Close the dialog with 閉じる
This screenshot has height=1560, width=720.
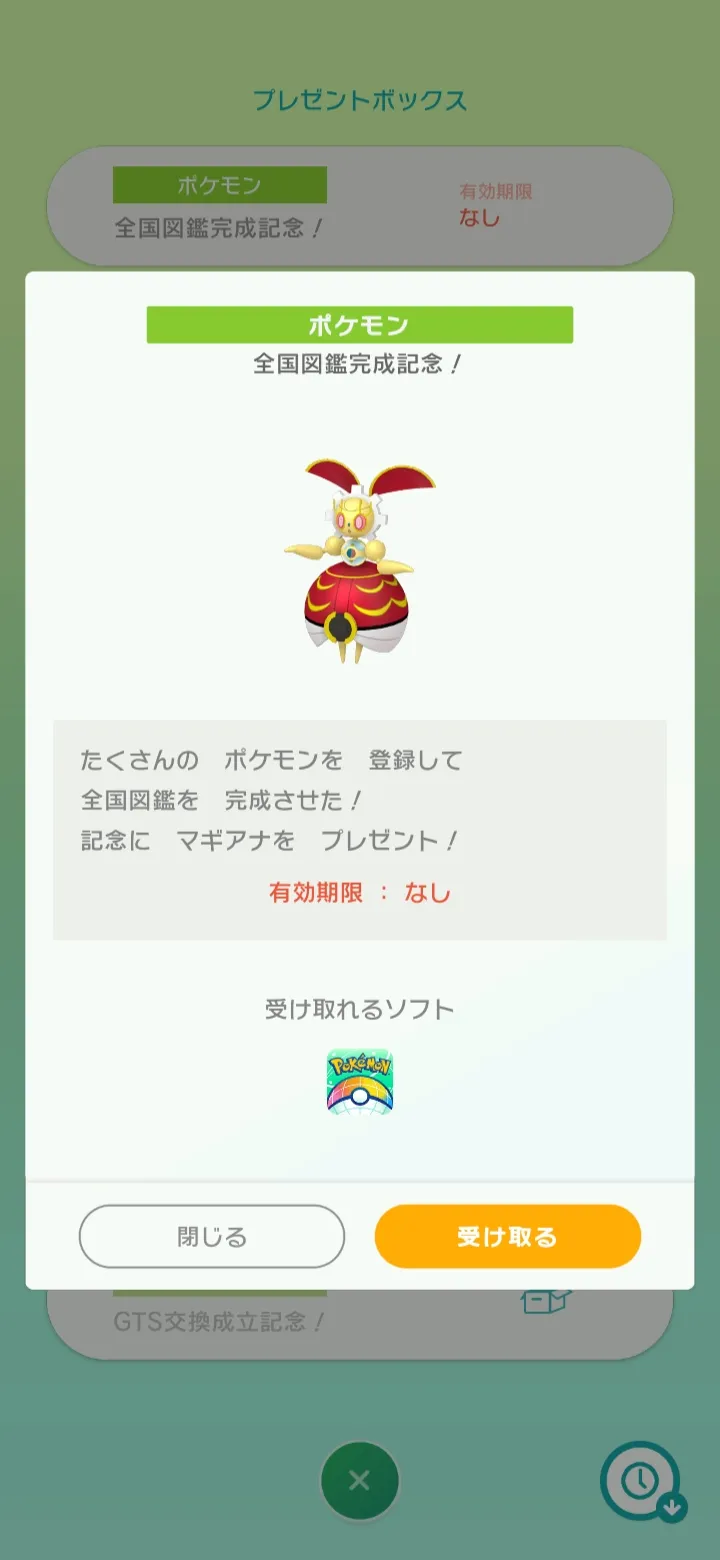point(212,1236)
